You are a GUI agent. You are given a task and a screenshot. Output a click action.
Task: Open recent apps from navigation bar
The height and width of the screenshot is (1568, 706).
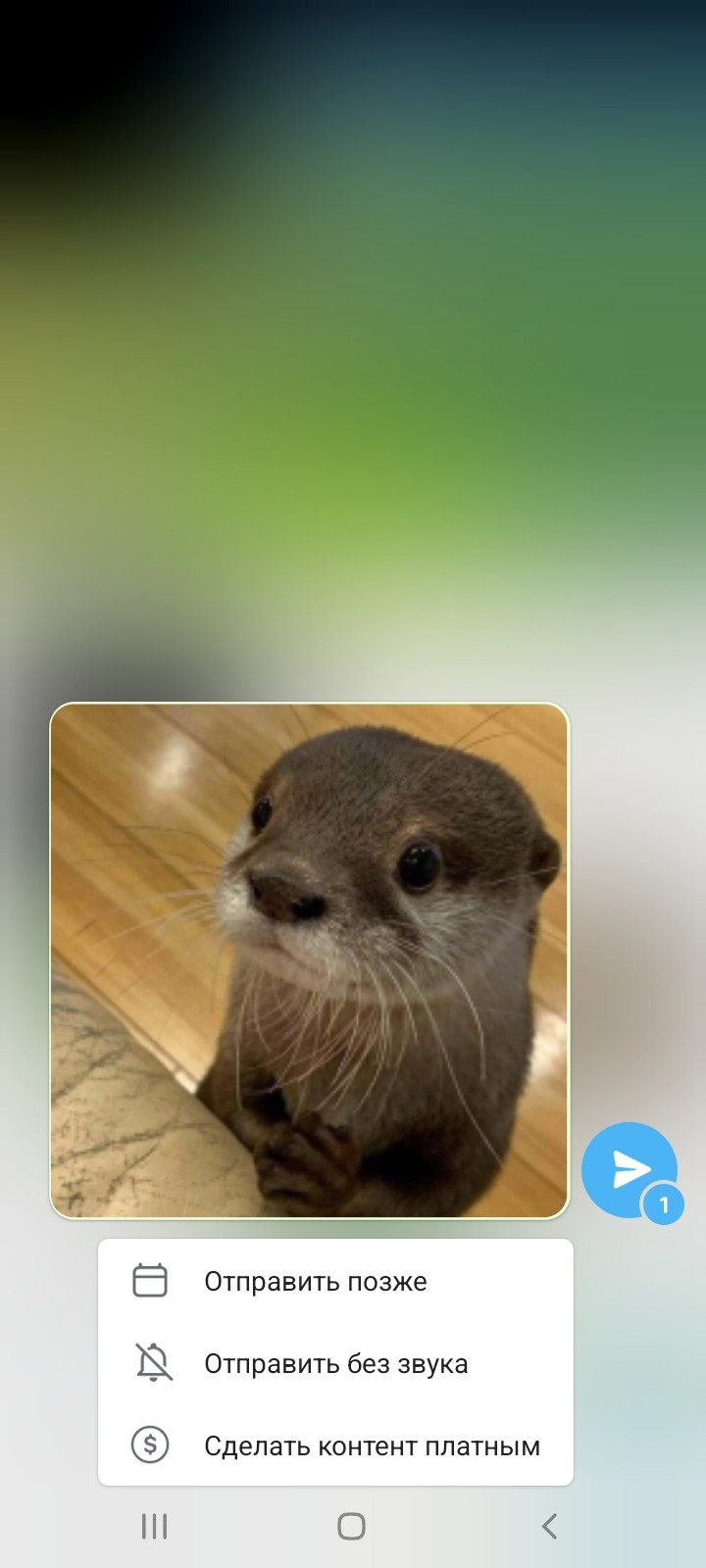[x=155, y=1526]
